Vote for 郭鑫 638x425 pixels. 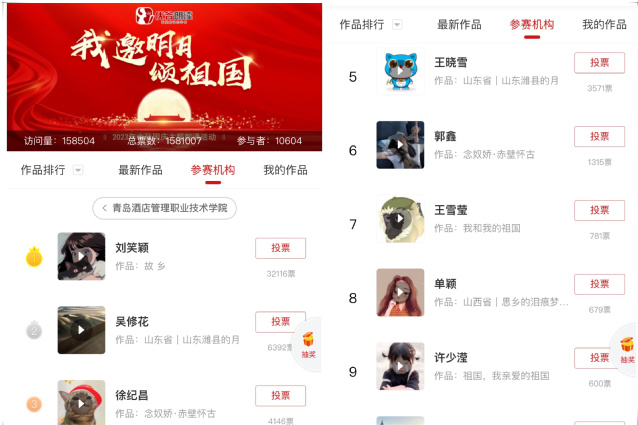(x=599, y=137)
